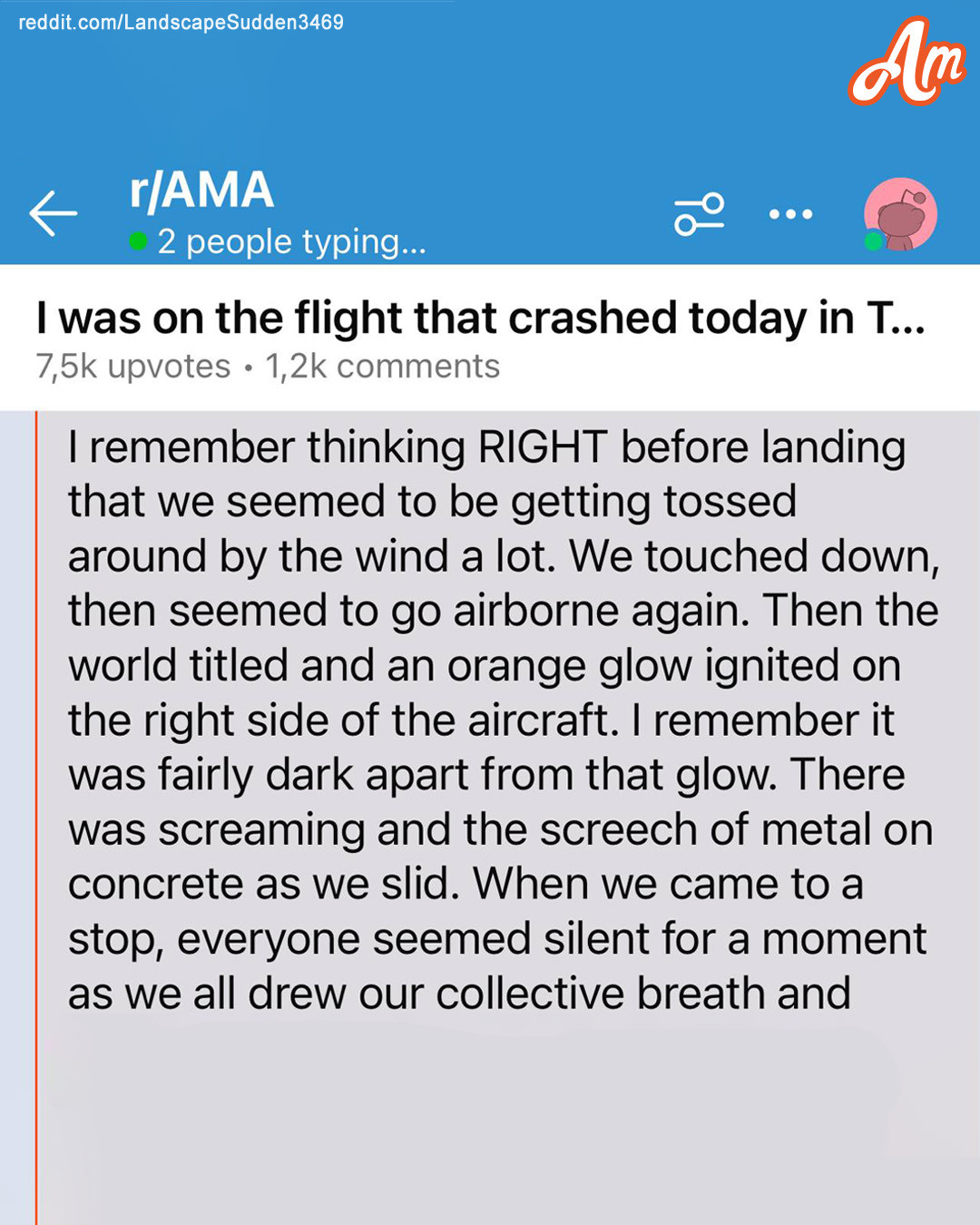The height and width of the screenshot is (1225, 980).
Task: Open the three-dot overflow menu
Action: pyautogui.click(x=791, y=213)
